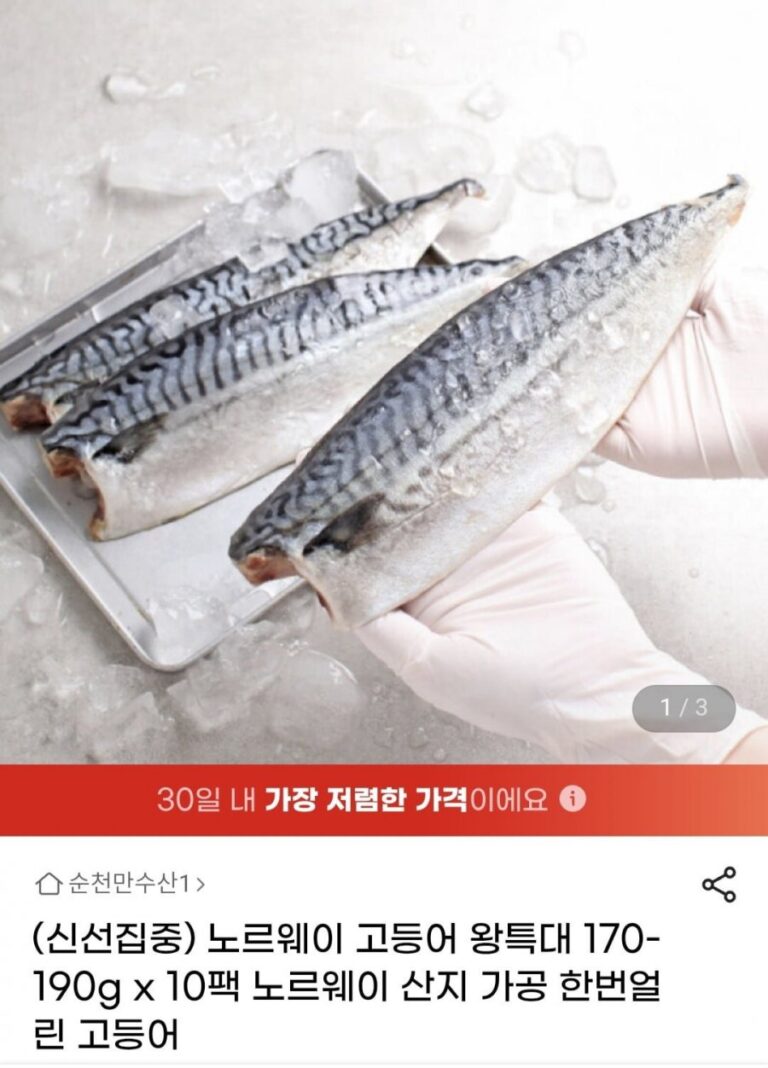This screenshot has height=1068, width=768.
Task: Open the lowest-price info icon
Action: (572, 799)
